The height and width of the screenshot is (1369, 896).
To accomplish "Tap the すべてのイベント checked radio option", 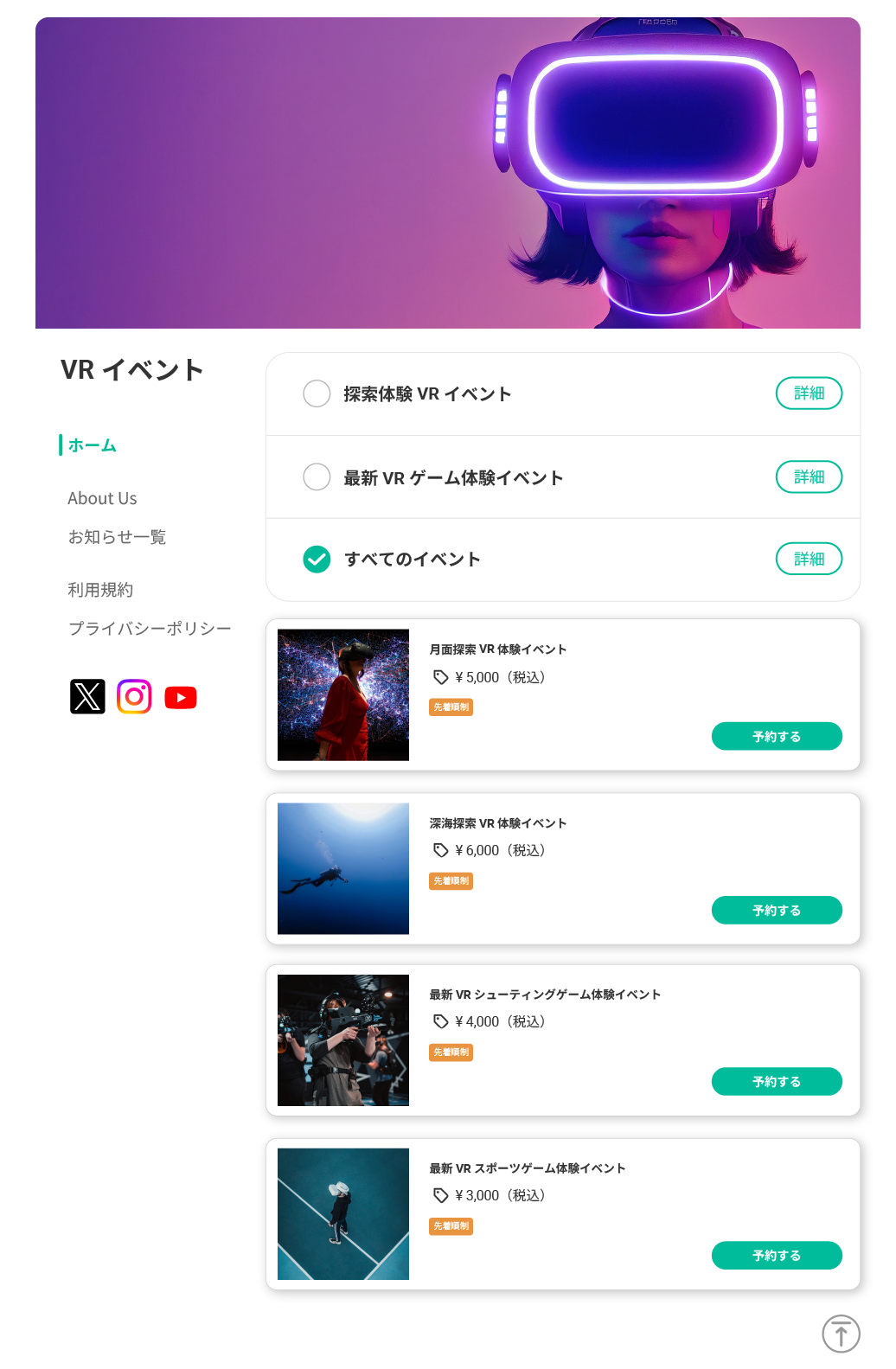I will point(317,560).
